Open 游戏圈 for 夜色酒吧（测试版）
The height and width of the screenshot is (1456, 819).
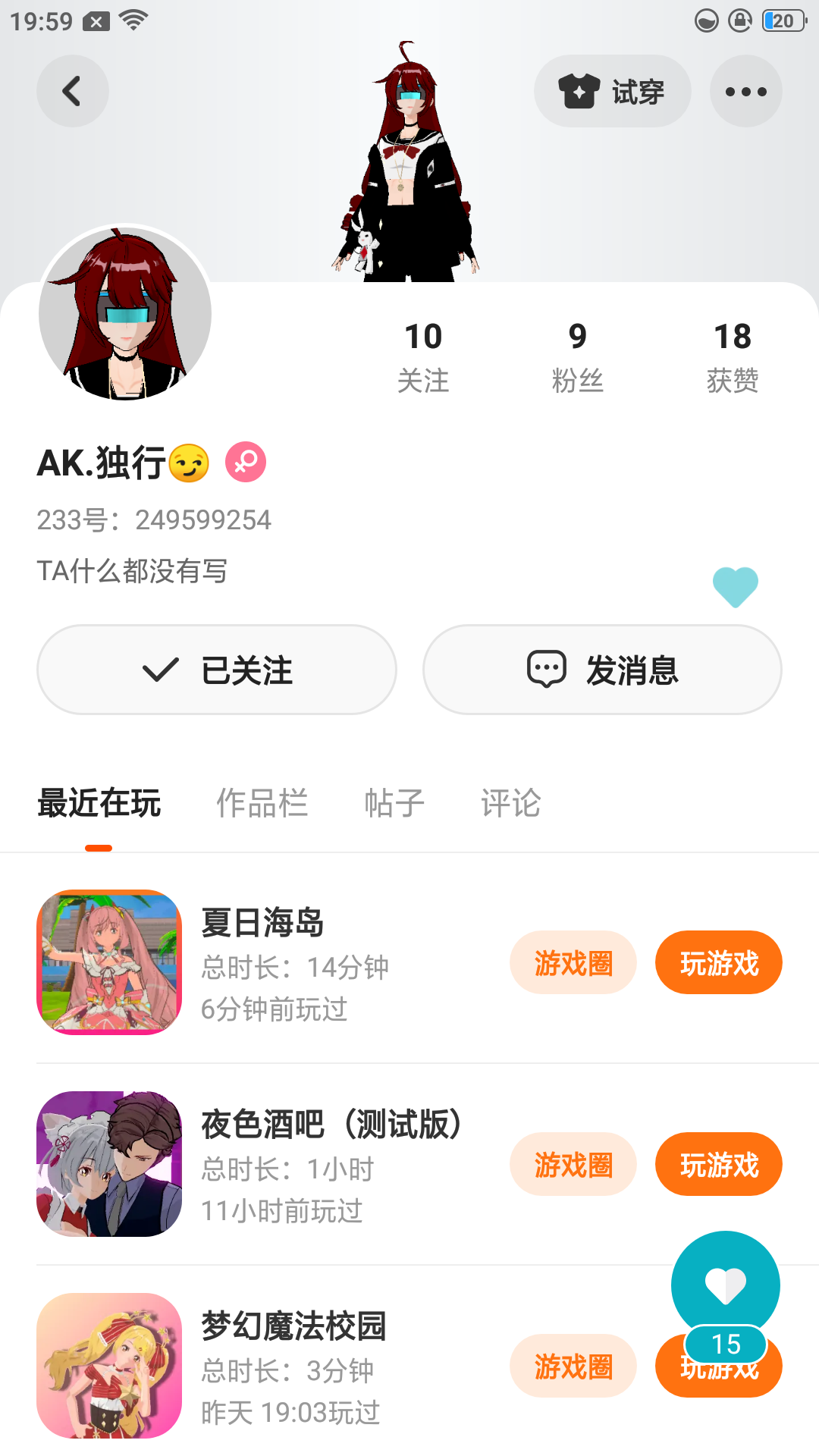[x=573, y=1165]
